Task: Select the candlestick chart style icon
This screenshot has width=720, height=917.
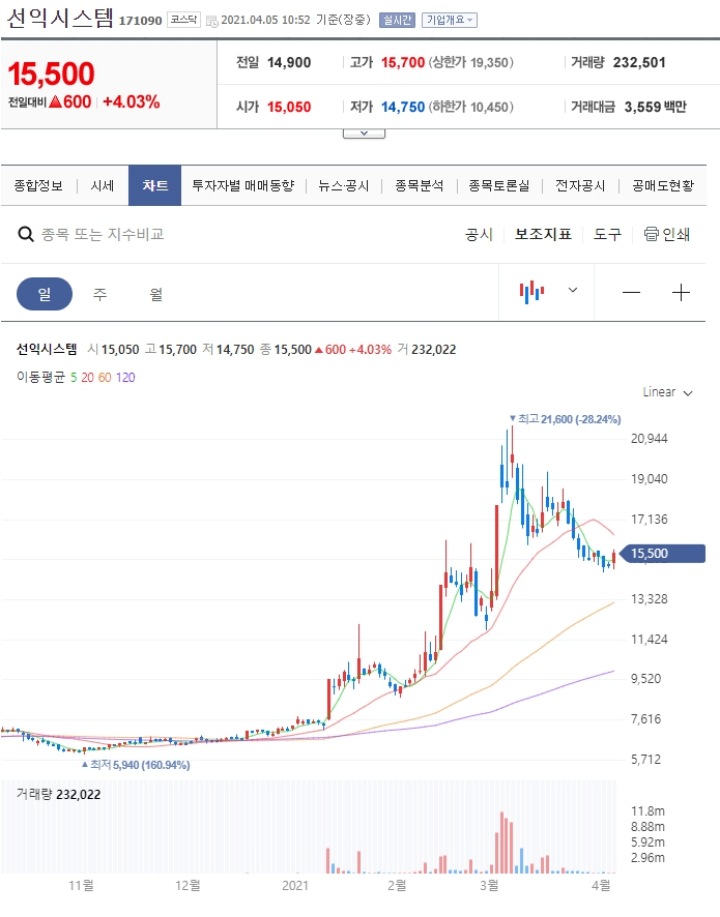Action: click(532, 291)
